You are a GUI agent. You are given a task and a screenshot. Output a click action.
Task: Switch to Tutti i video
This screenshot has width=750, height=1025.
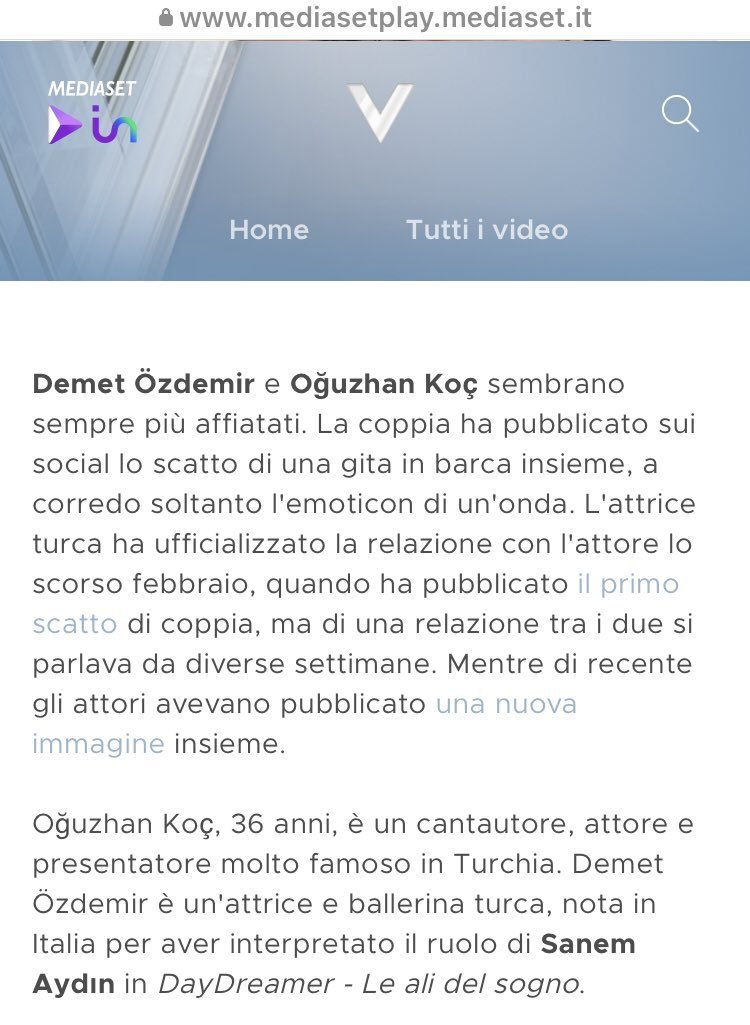487,230
